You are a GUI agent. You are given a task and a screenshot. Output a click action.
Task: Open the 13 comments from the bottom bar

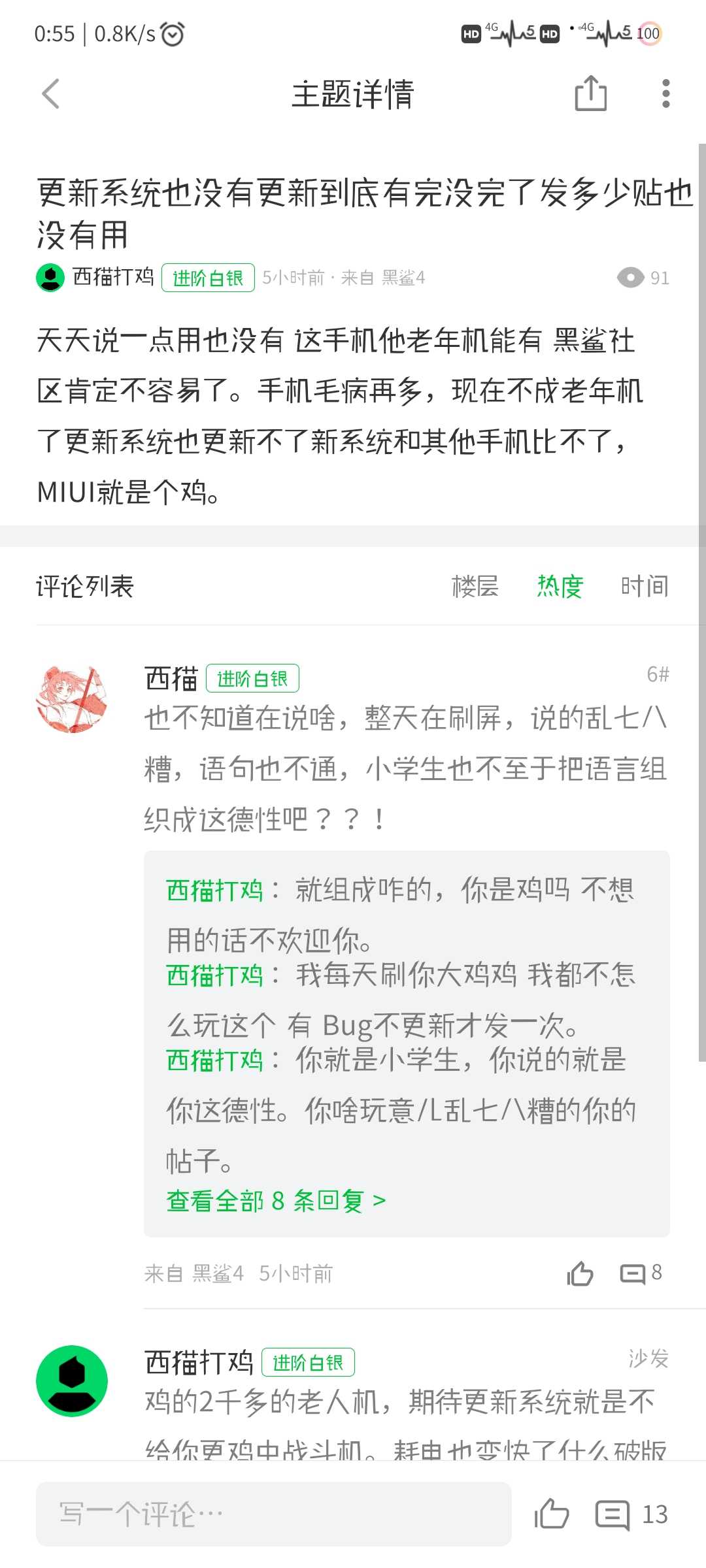click(631, 1514)
